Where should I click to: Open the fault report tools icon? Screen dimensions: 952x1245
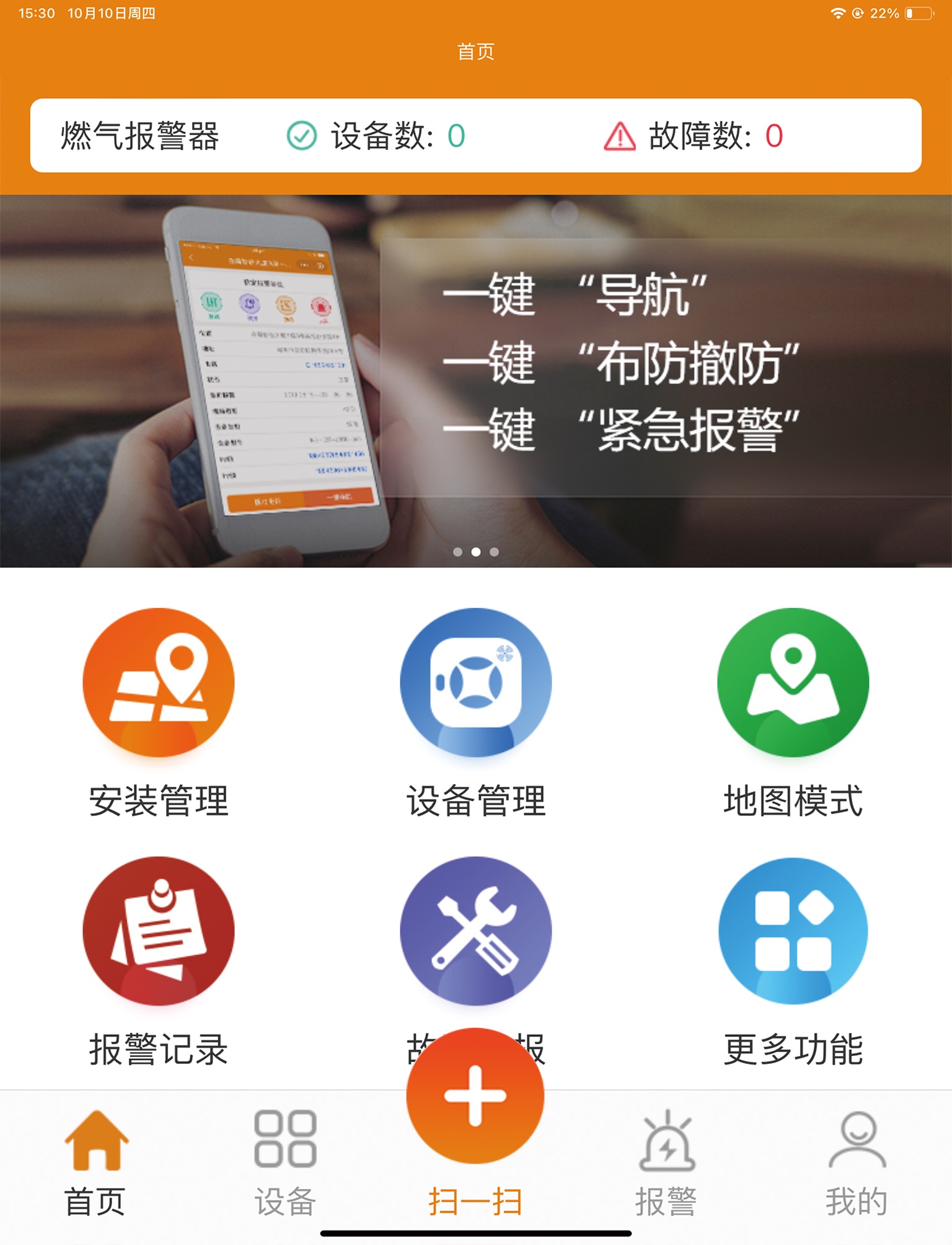[475, 930]
